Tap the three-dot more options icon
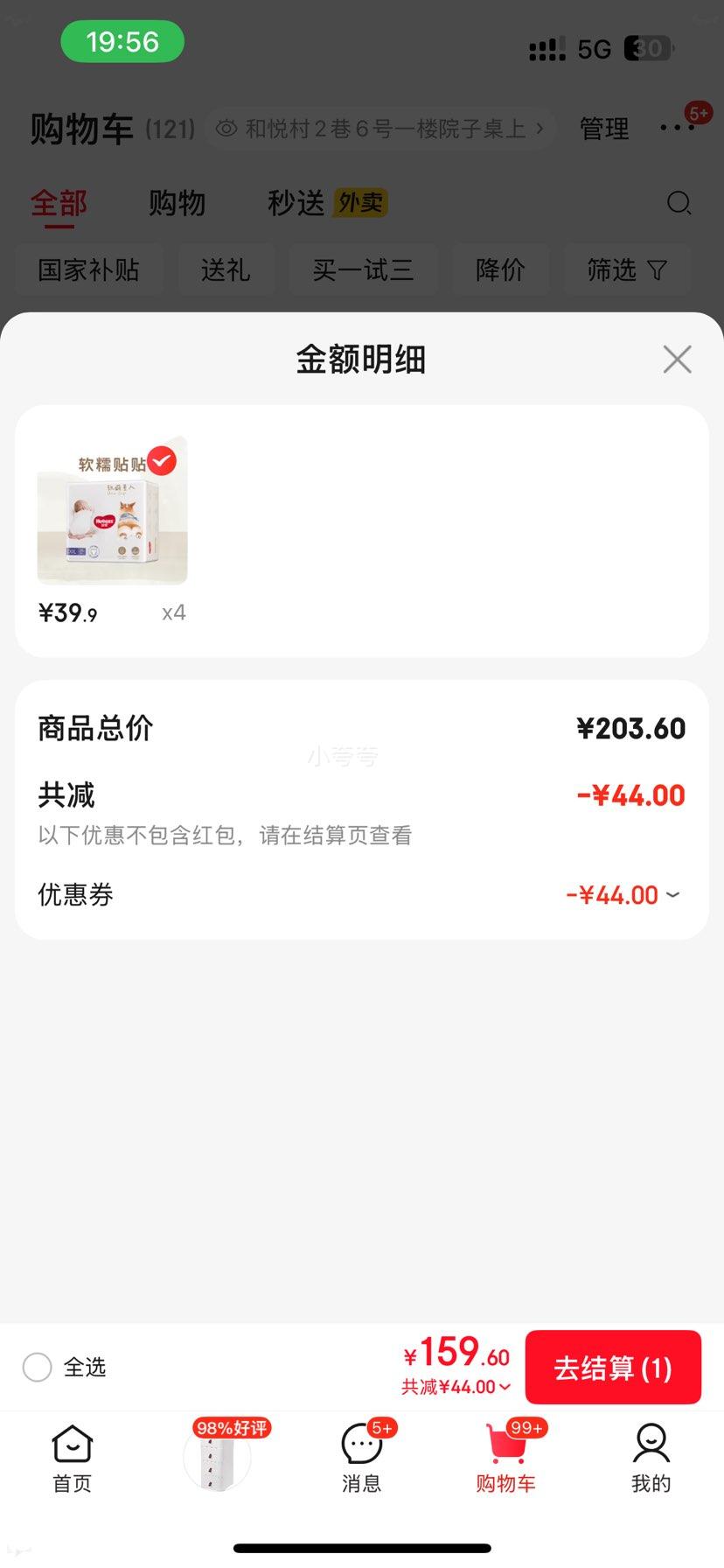The width and height of the screenshot is (724, 1568). pyautogui.click(x=676, y=128)
